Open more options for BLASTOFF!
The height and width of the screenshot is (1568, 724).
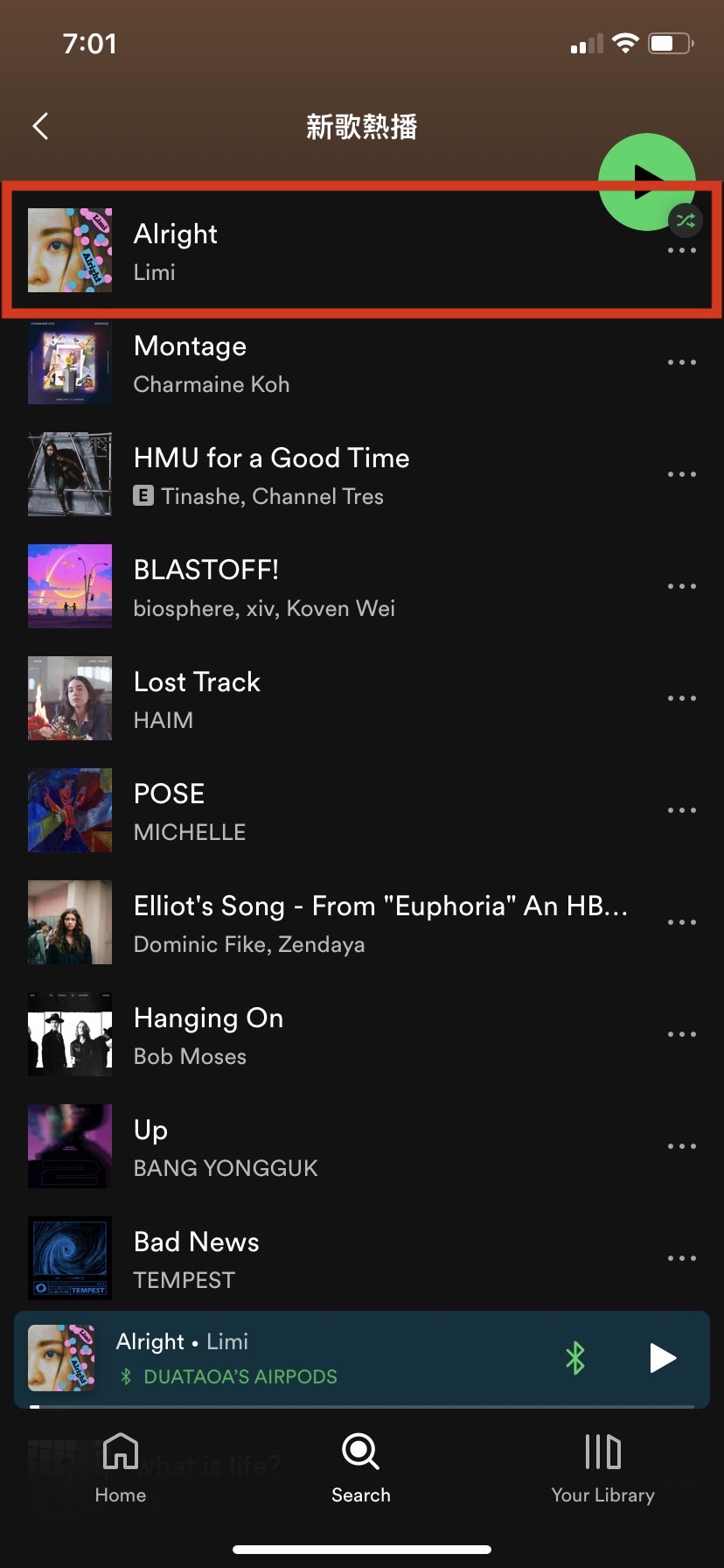[681, 587]
